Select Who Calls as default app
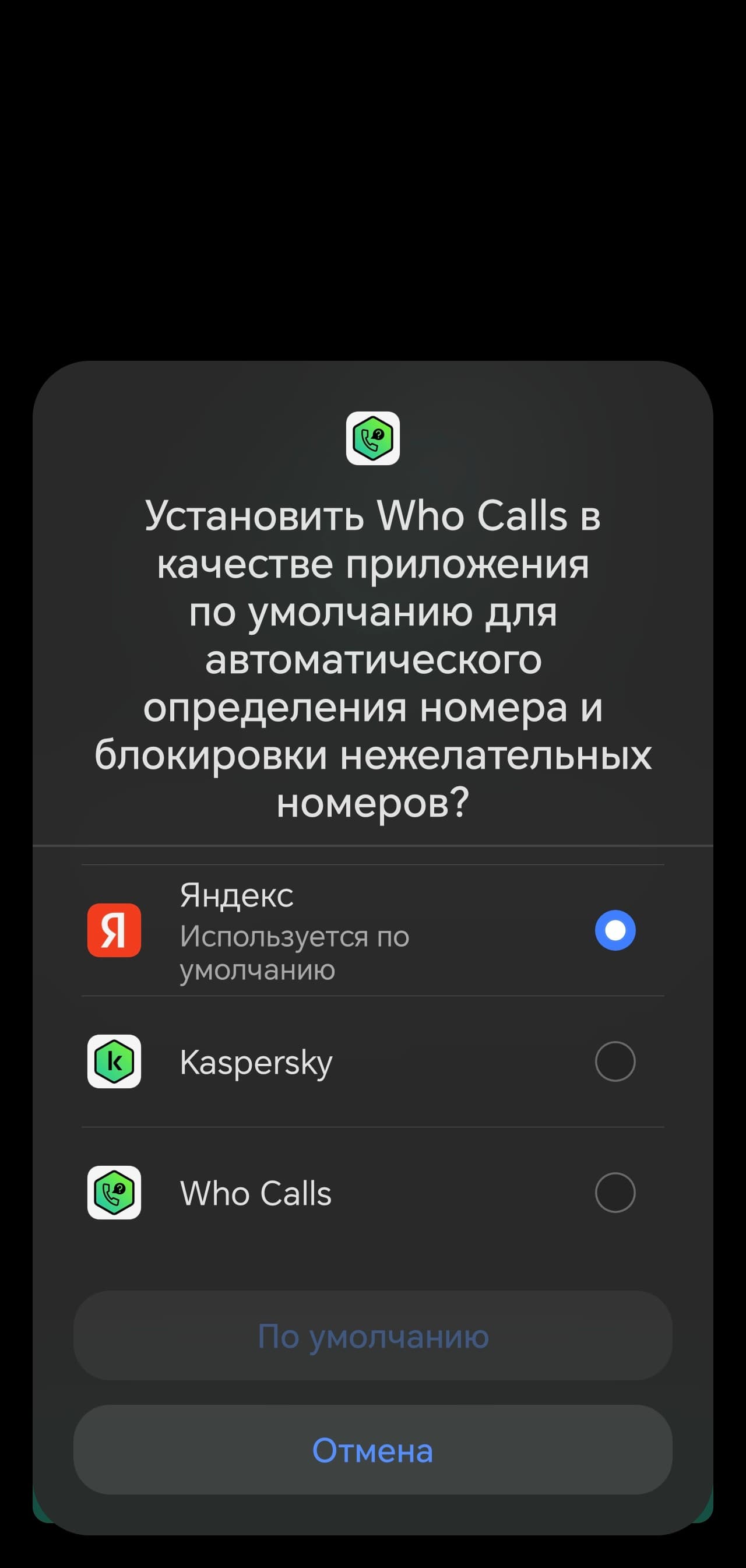 tap(614, 1193)
